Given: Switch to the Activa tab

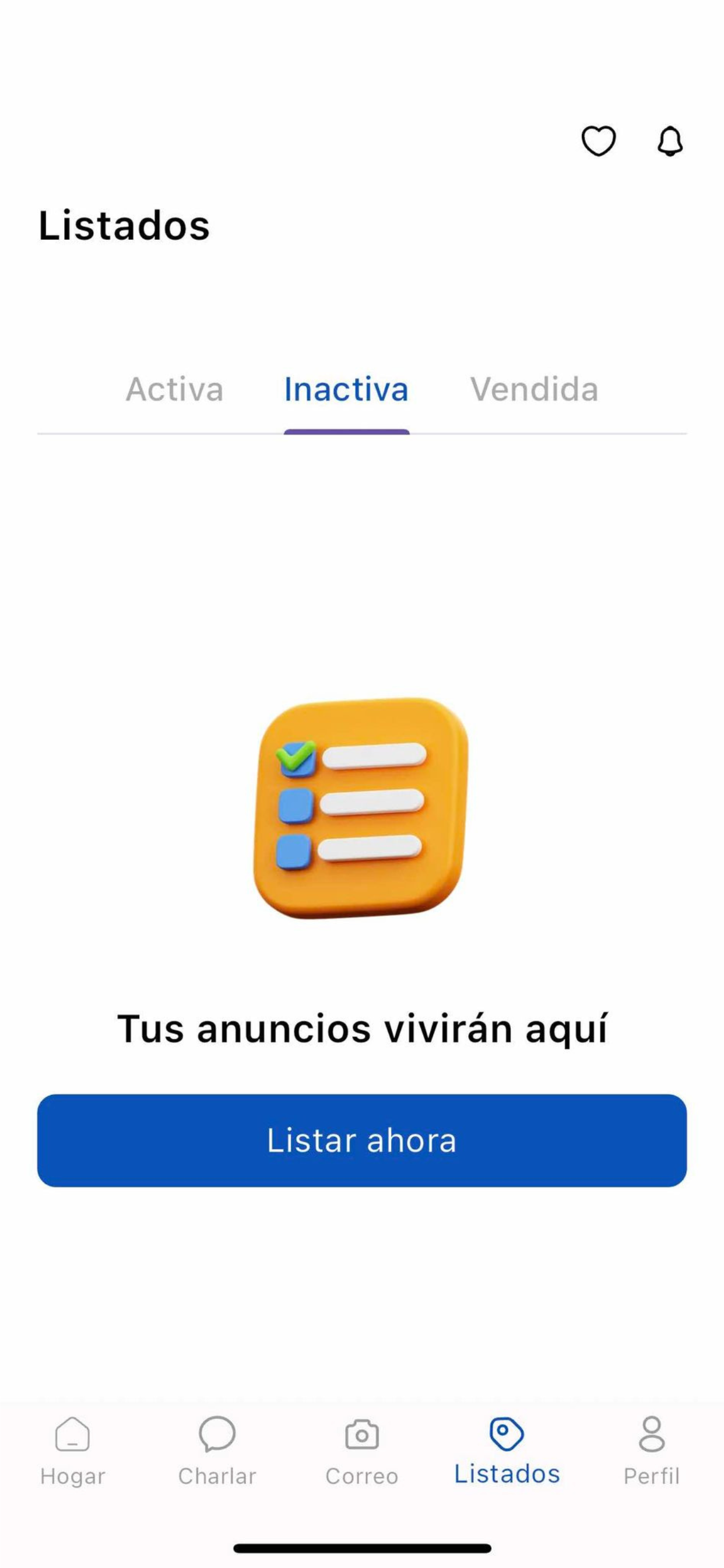Looking at the screenshot, I should [175, 390].
